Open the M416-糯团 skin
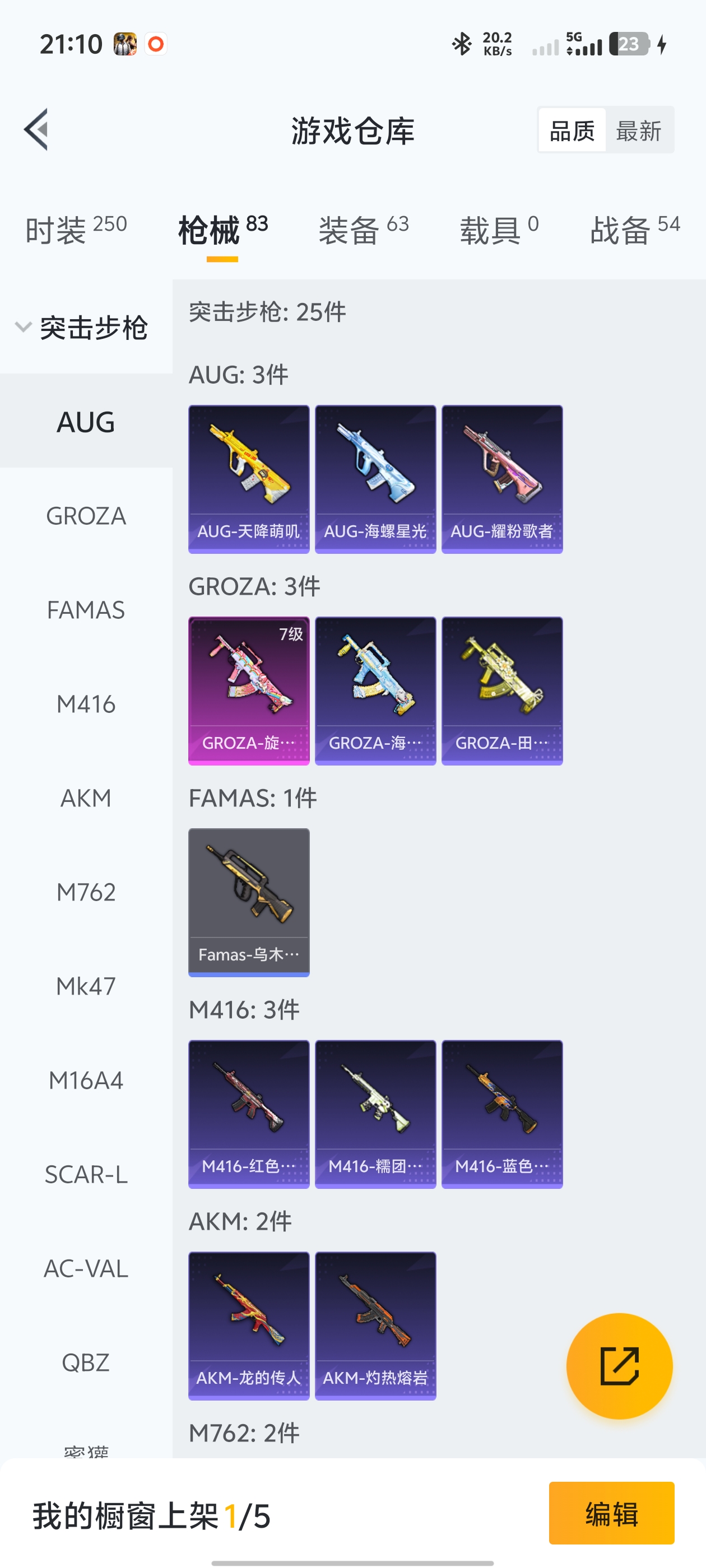The width and height of the screenshot is (706, 1568). click(375, 1114)
